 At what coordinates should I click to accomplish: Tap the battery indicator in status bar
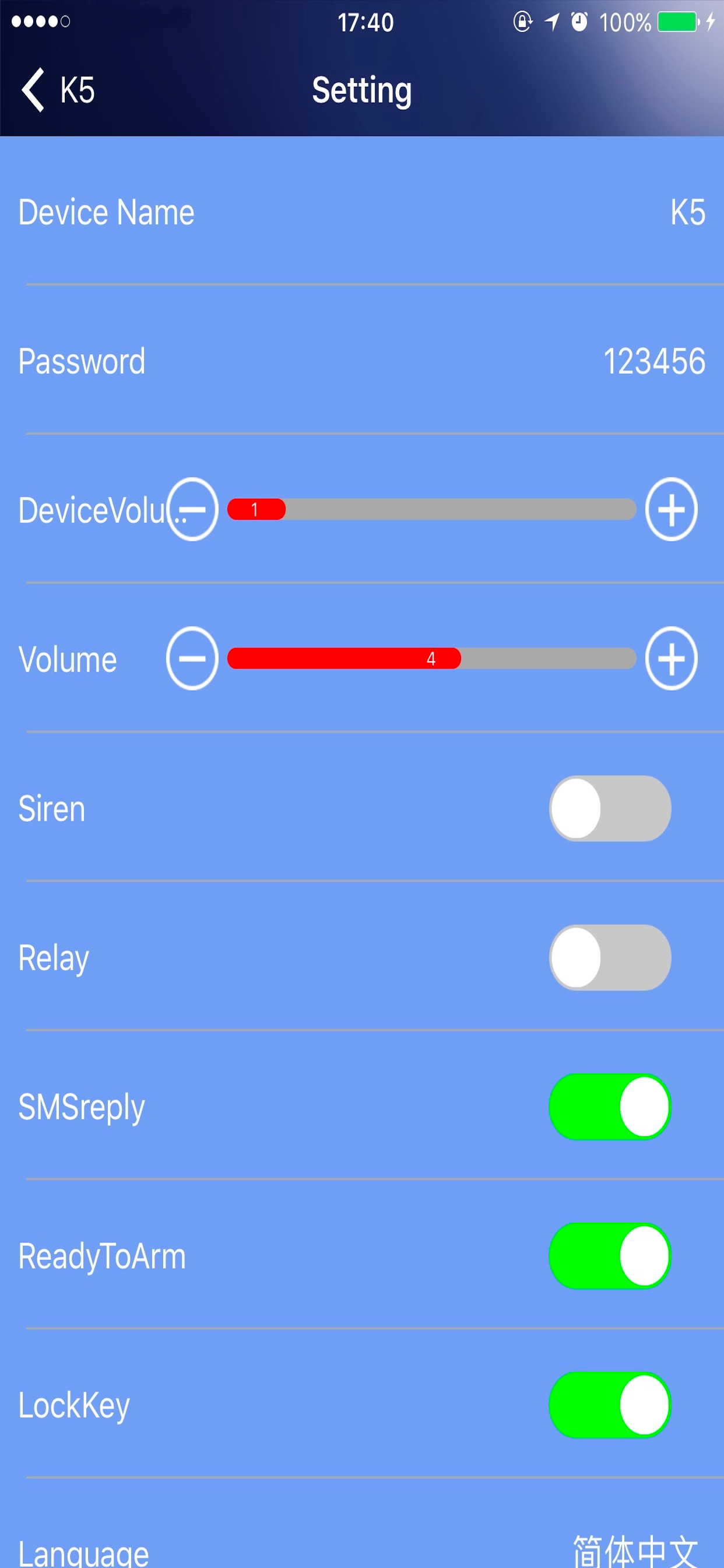[x=677, y=23]
